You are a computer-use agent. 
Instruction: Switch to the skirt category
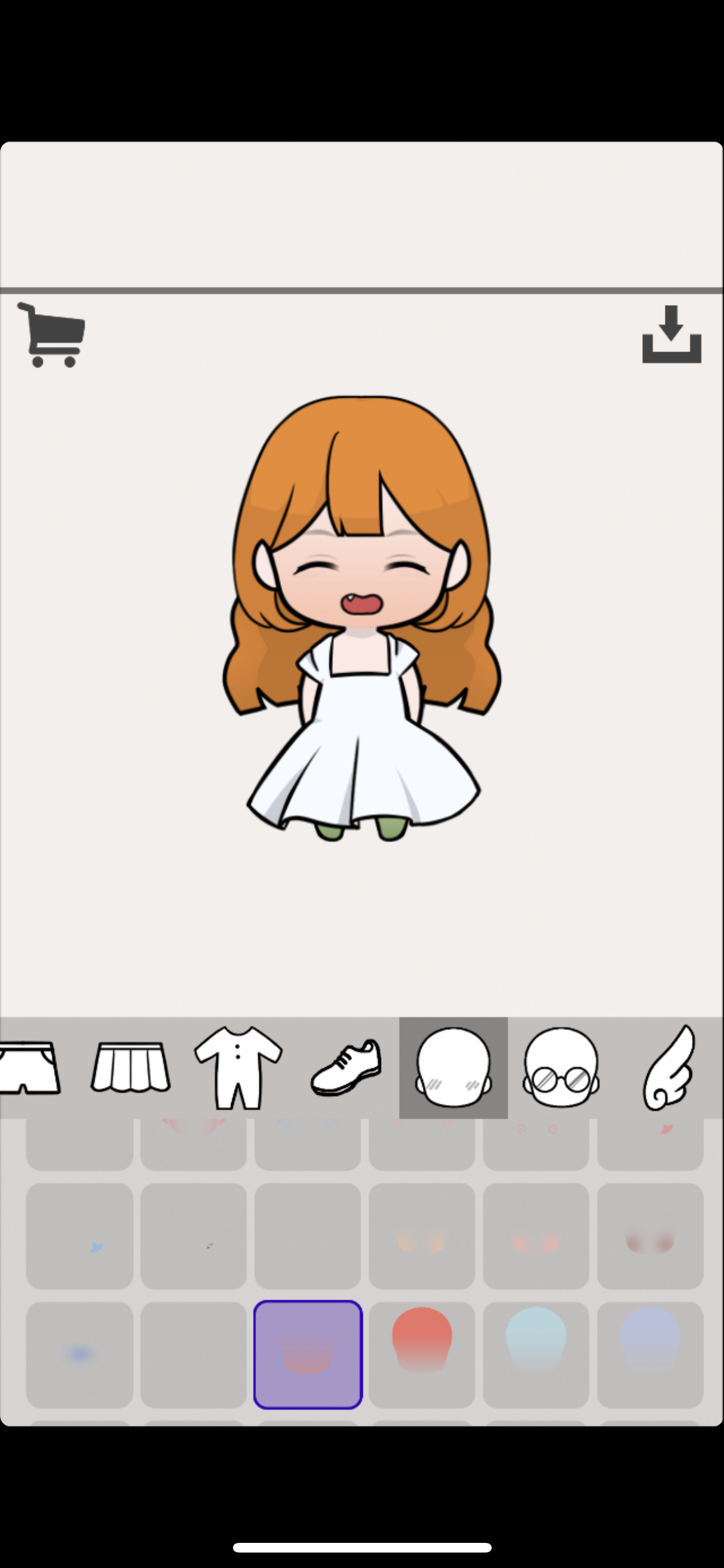pyautogui.click(x=131, y=1068)
